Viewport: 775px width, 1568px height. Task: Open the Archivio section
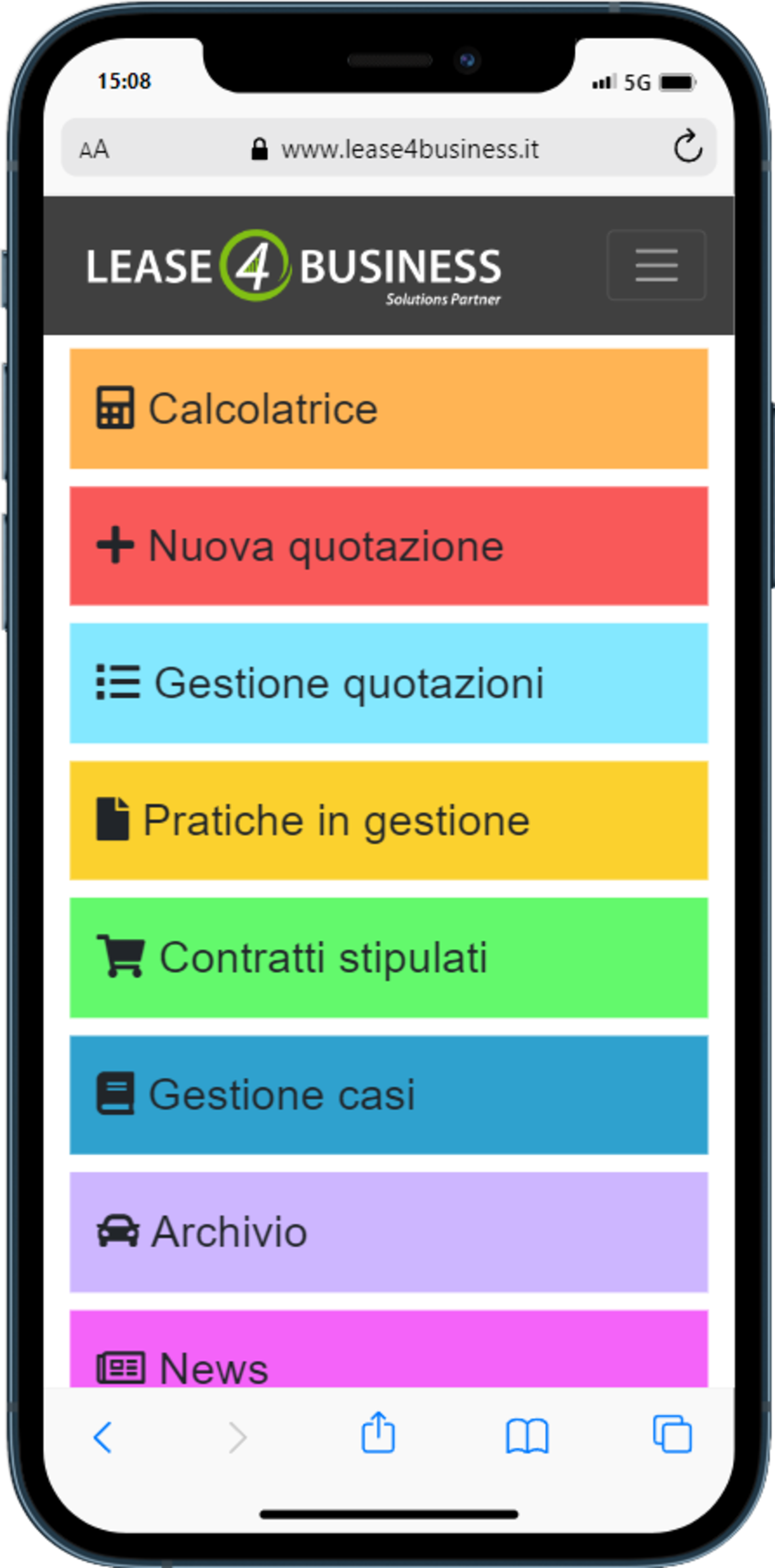[389, 1232]
